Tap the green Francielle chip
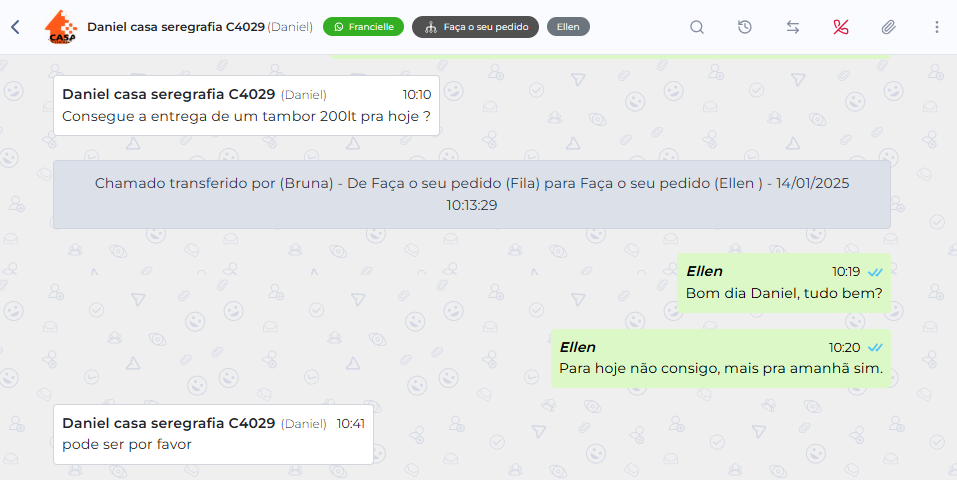The image size is (957, 480). click(364, 27)
